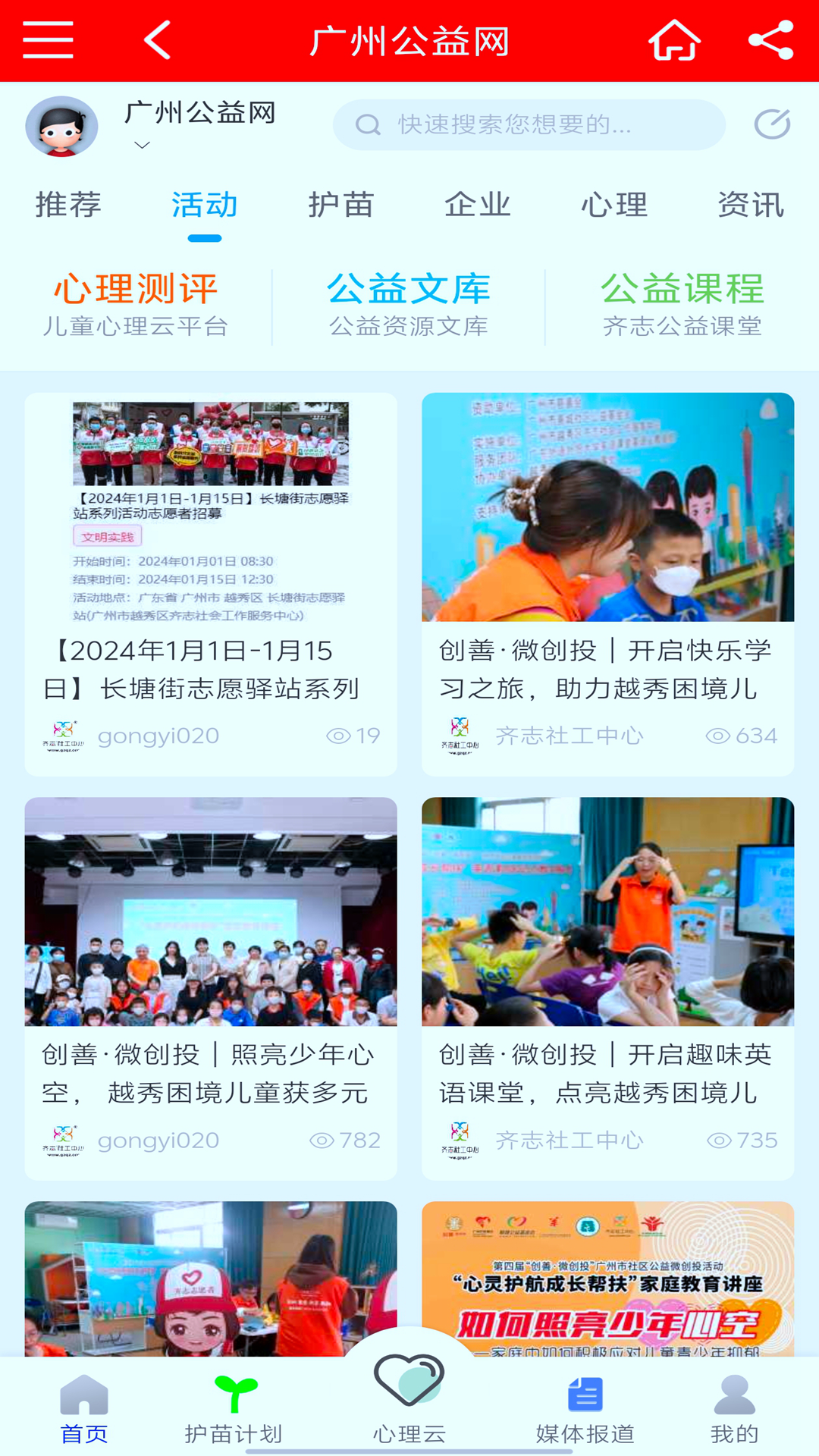Switch to the 护苗 tab

tap(341, 205)
